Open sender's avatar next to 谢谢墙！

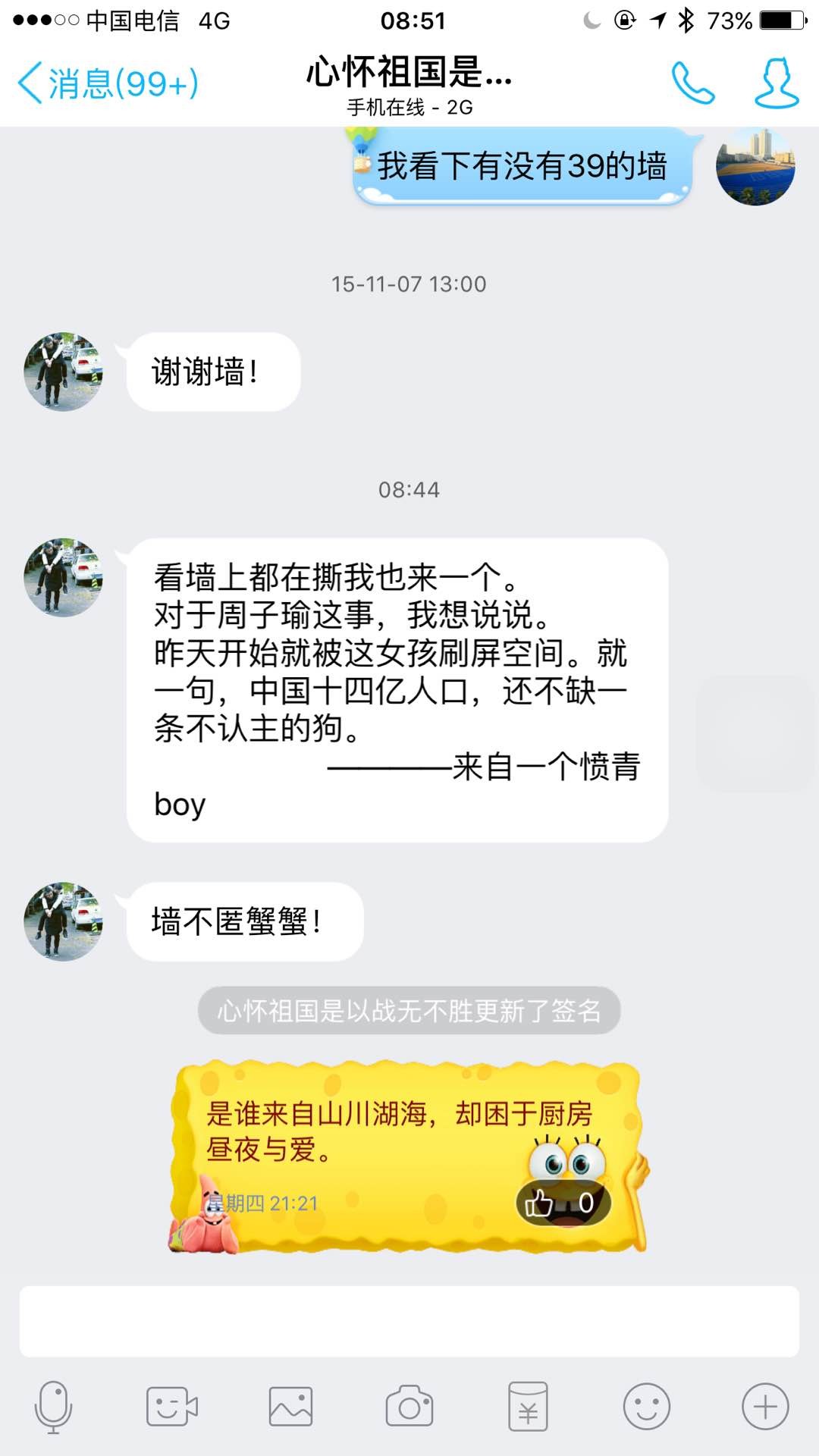[x=64, y=372]
